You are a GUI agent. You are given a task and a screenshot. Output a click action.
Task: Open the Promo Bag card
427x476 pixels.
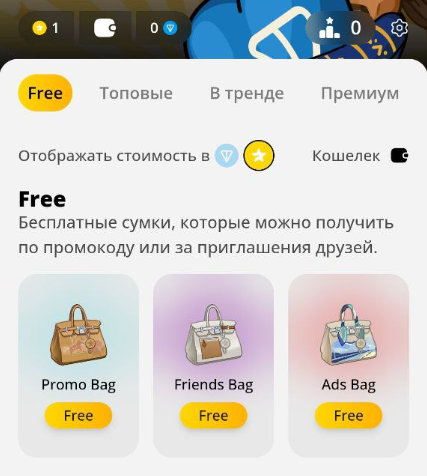point(78,366)
